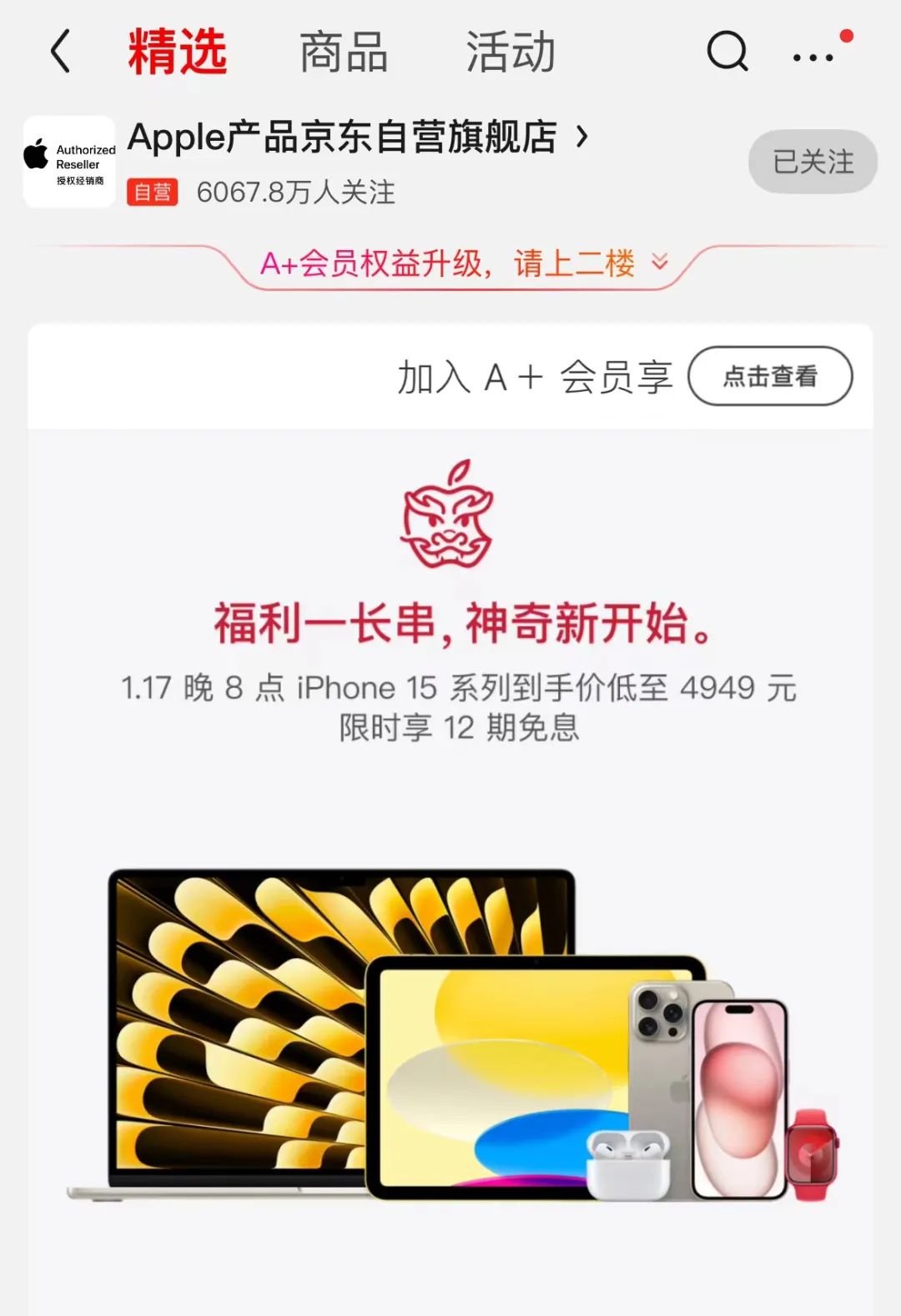The height and width of the screenshot is (1316, 901).
Task: Tap 点击查看 for A+ membership
Action: 769,376
